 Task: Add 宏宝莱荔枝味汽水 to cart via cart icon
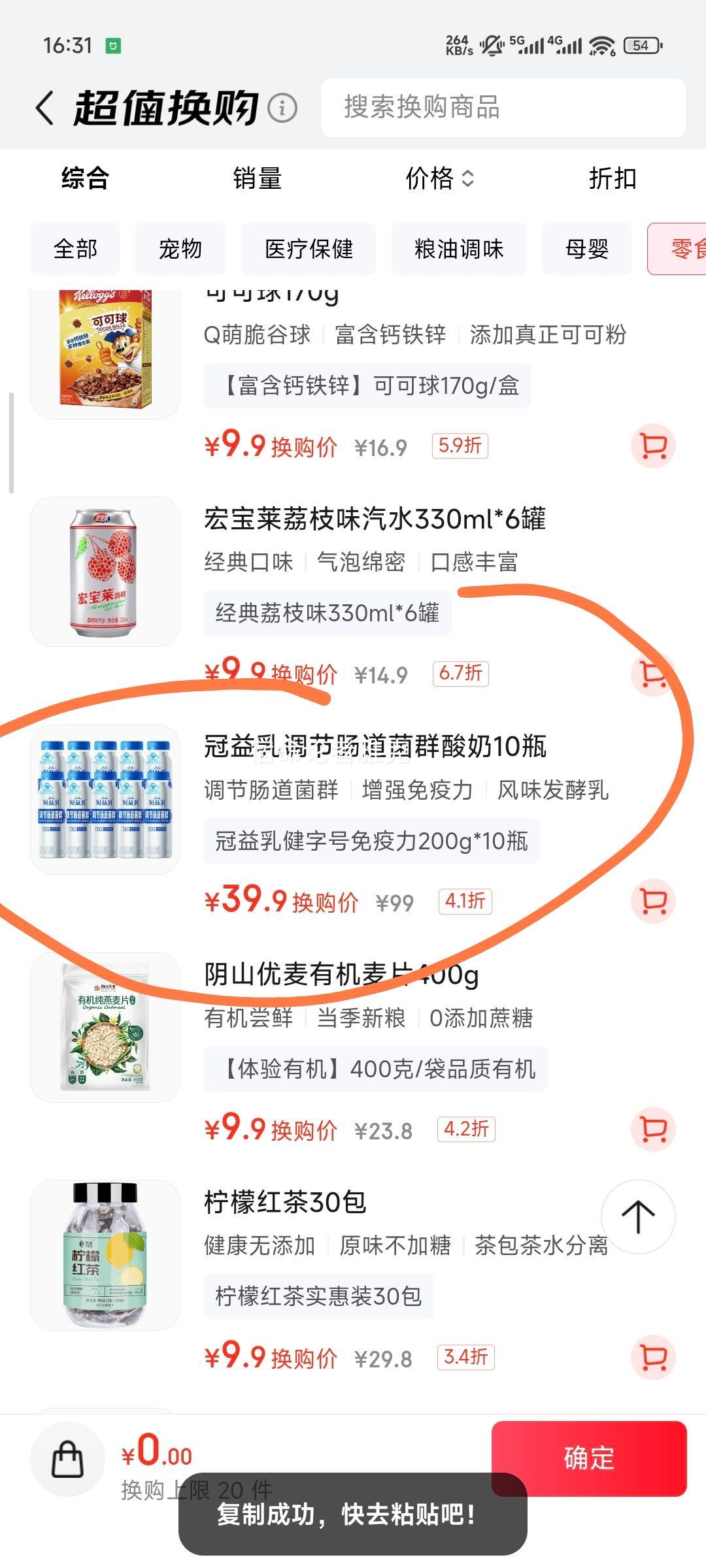point(653,674)
